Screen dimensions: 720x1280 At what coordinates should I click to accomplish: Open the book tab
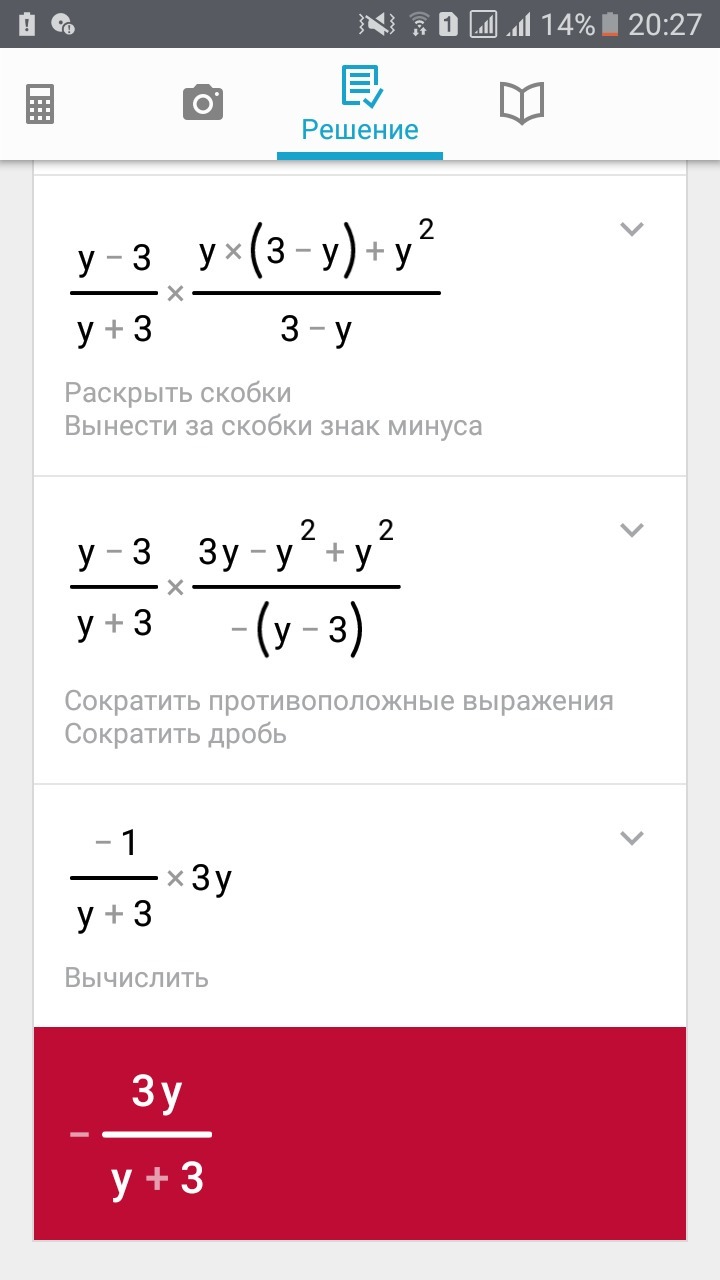coord(521,103)
